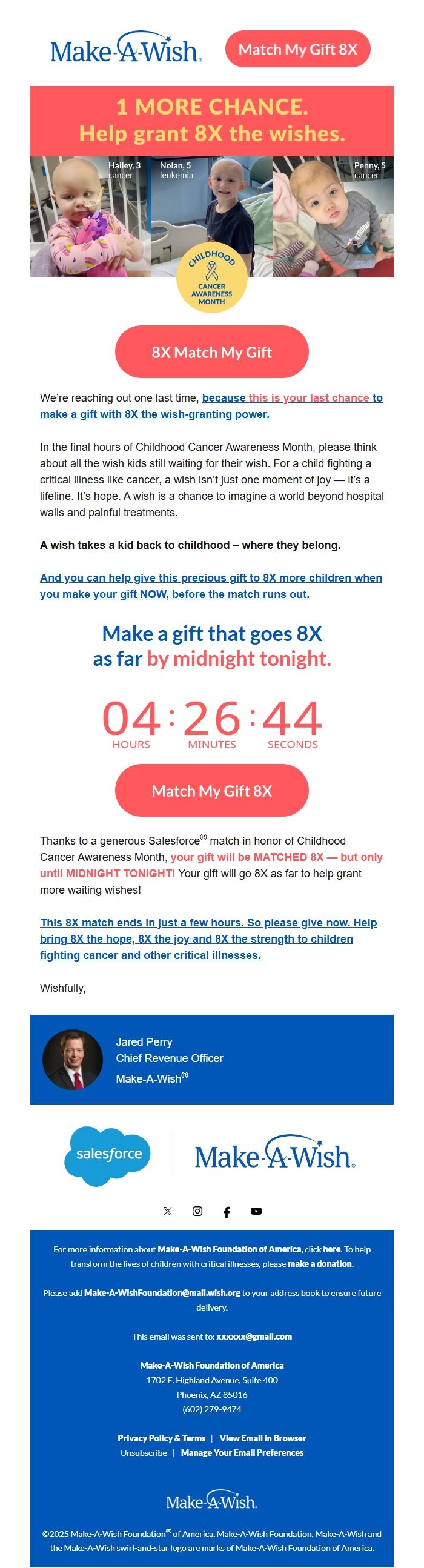Open the 'this is your last chance' link

point(308,397)
